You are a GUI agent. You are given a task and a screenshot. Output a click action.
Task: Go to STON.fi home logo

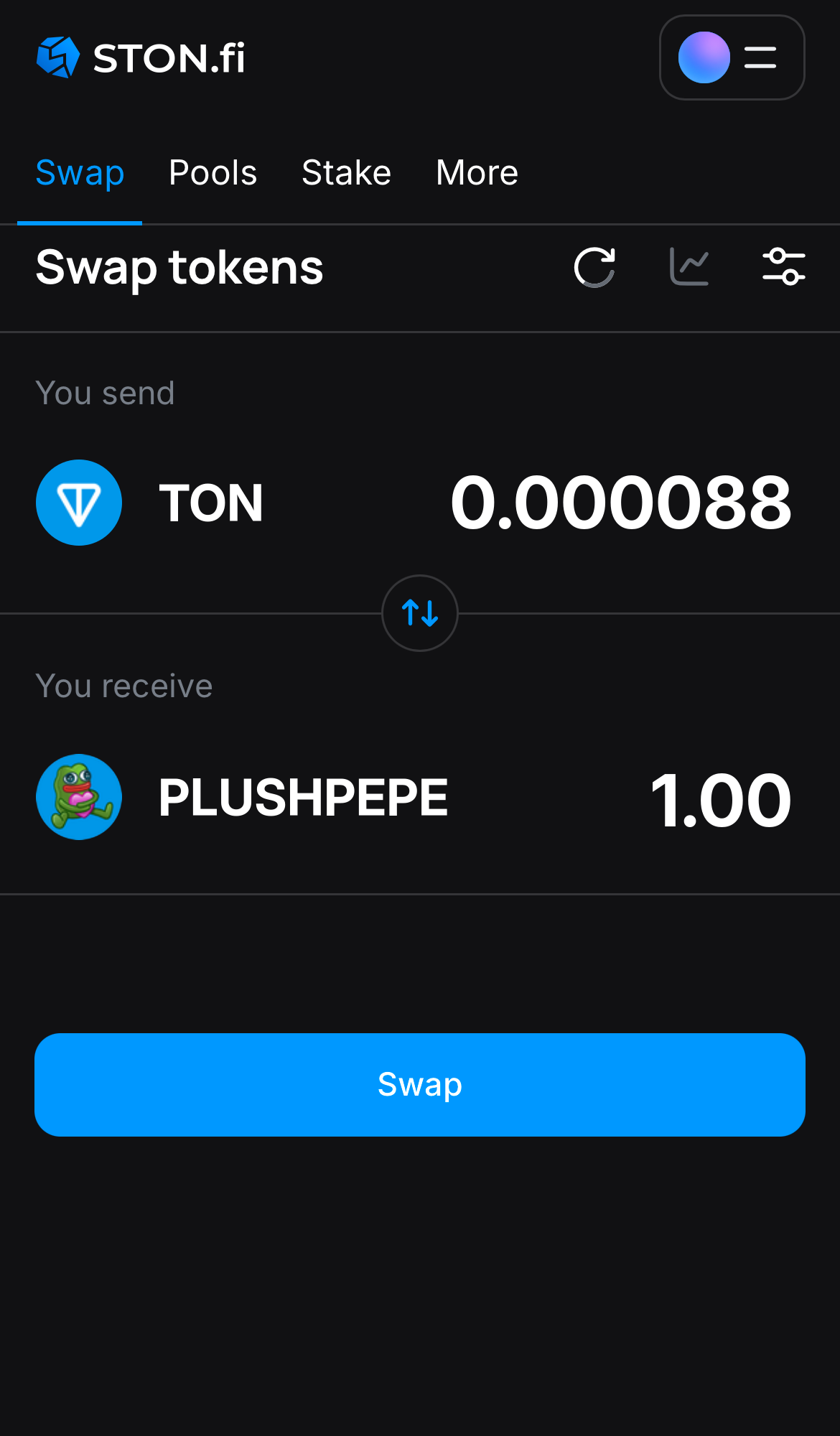(x=141, y=57)
